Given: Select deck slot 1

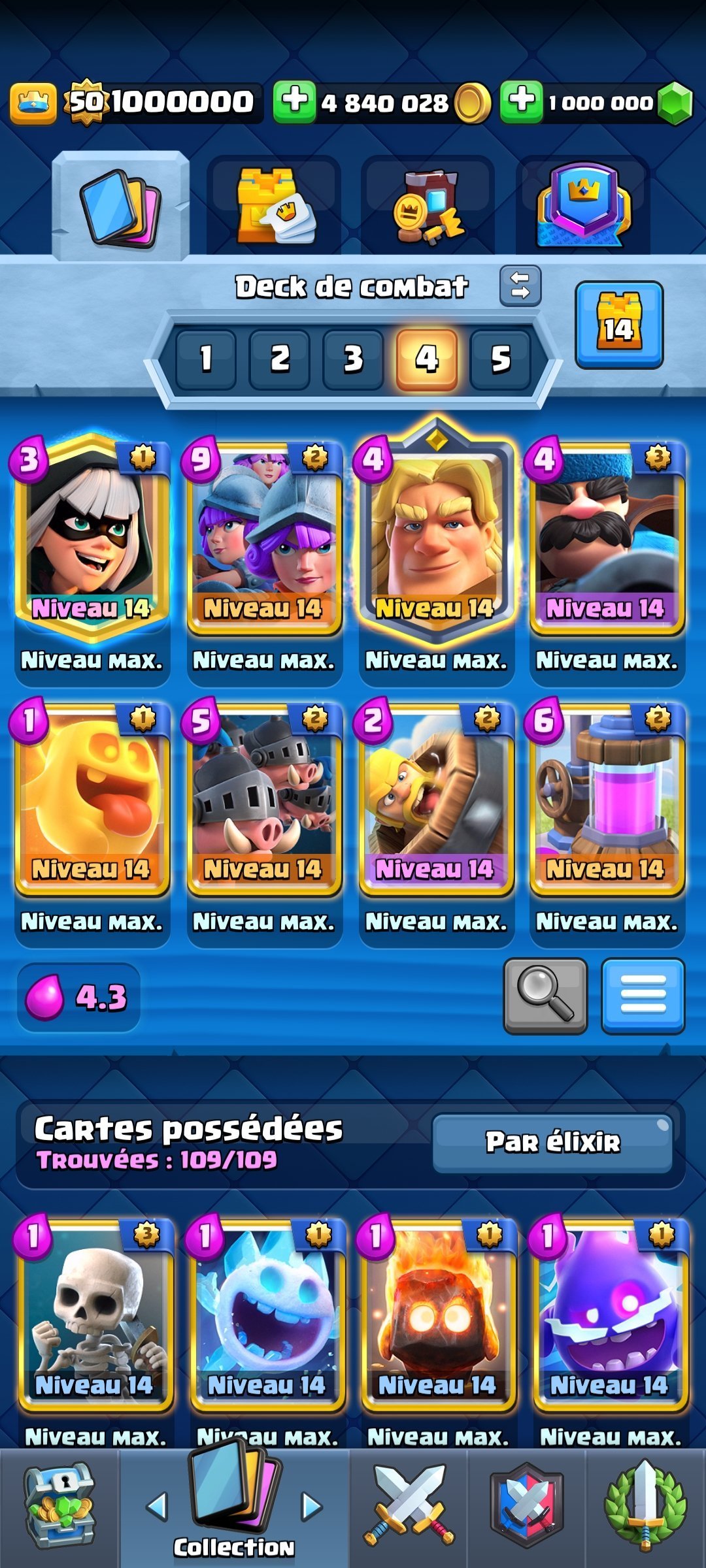Looking at the screenshot, I should click(x=206, y=359).
